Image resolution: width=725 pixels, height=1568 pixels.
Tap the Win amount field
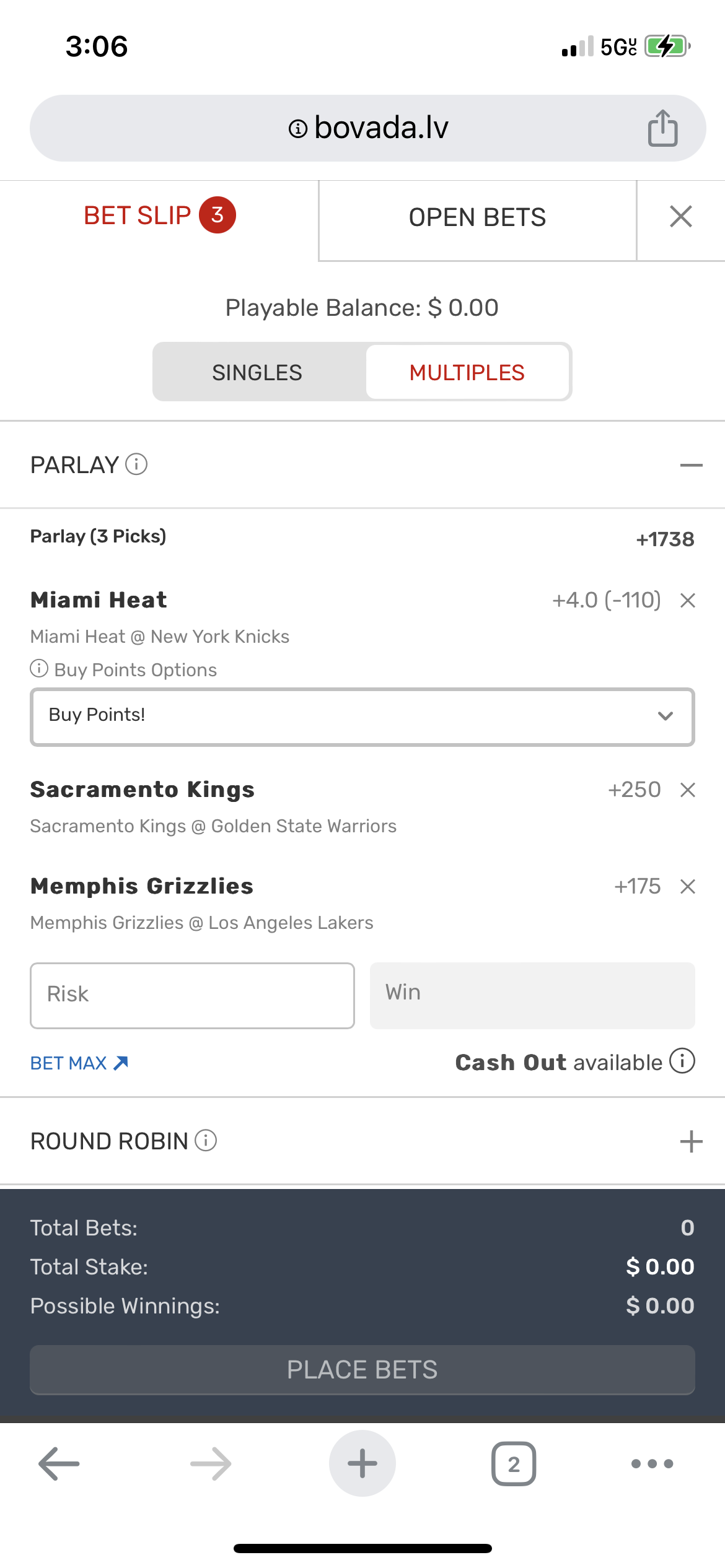tap(532, 995)
